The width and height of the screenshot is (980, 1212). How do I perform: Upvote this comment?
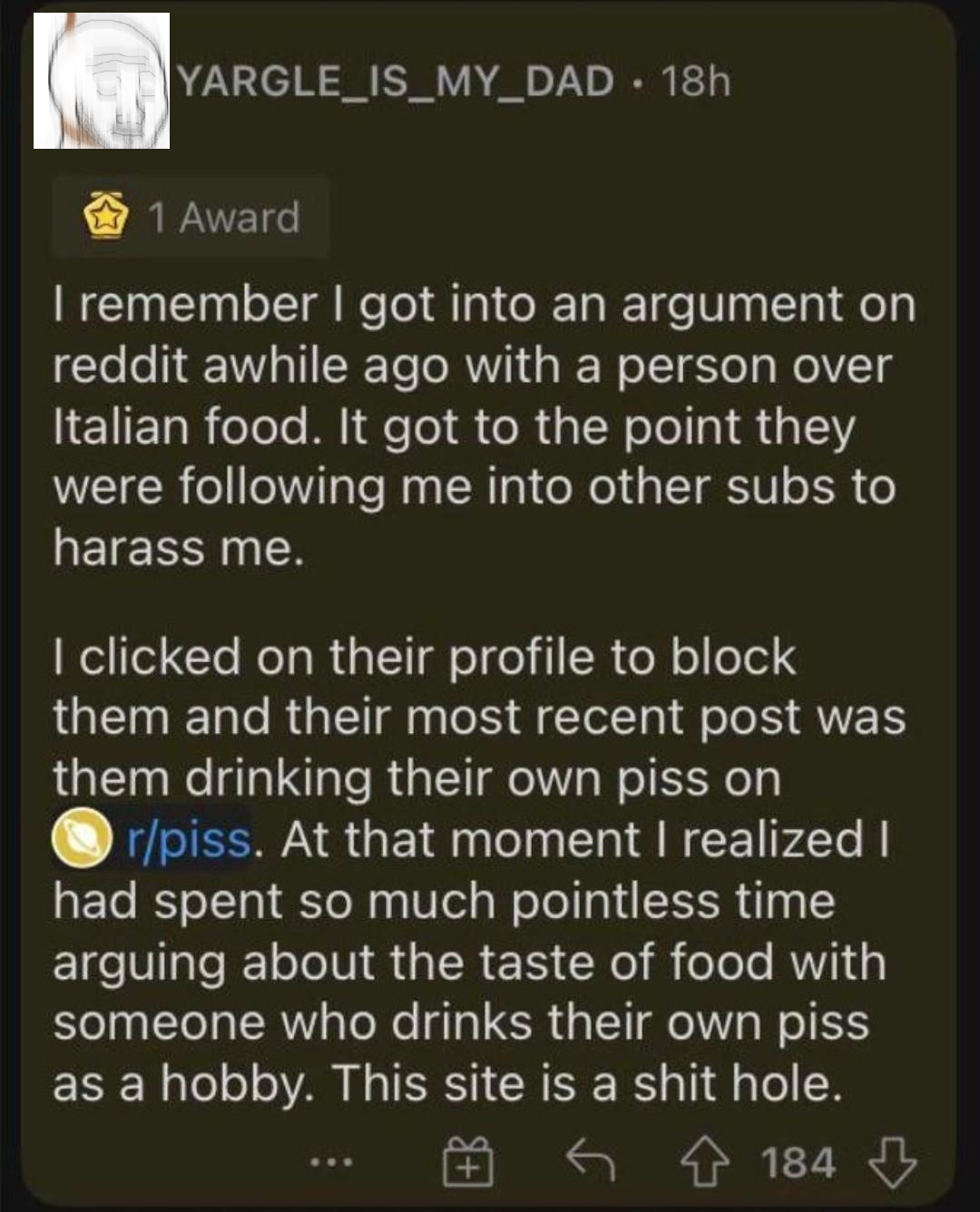click(x=706, y=1163)
